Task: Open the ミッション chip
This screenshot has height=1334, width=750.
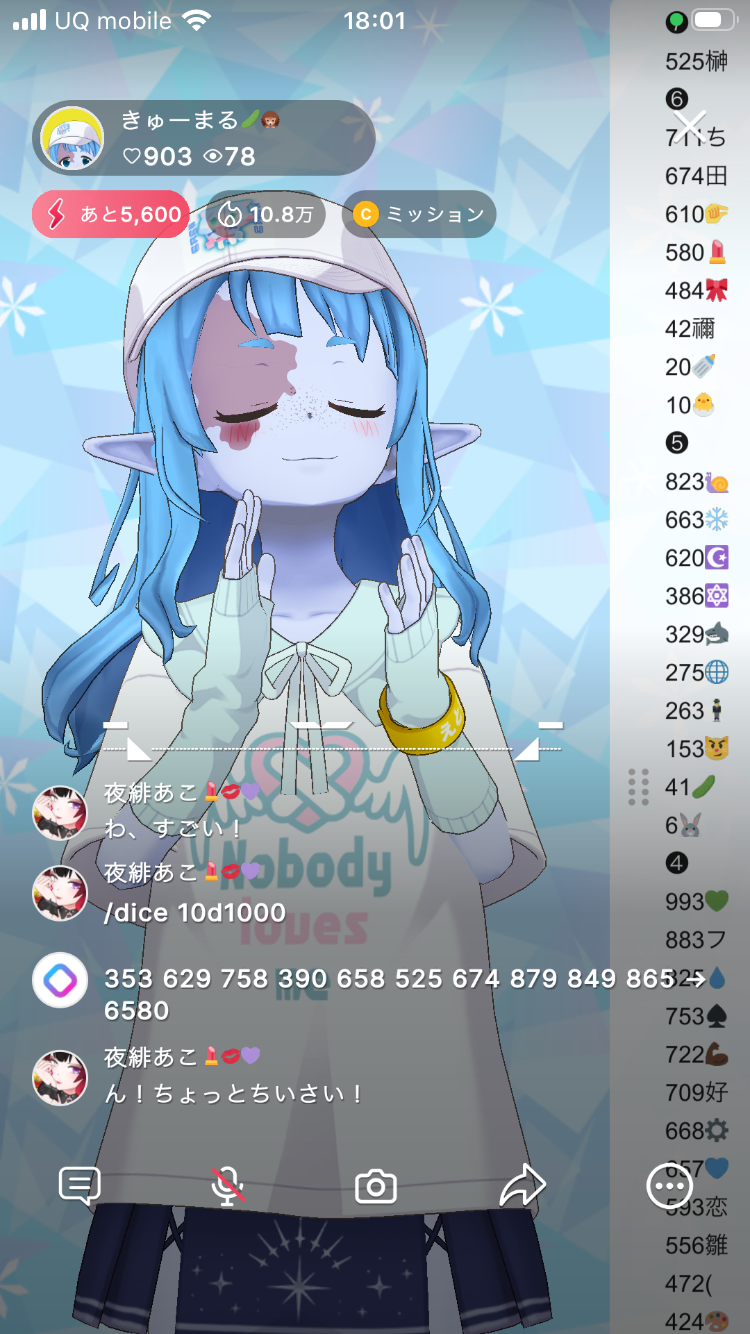Action: (x=419, y=214)
